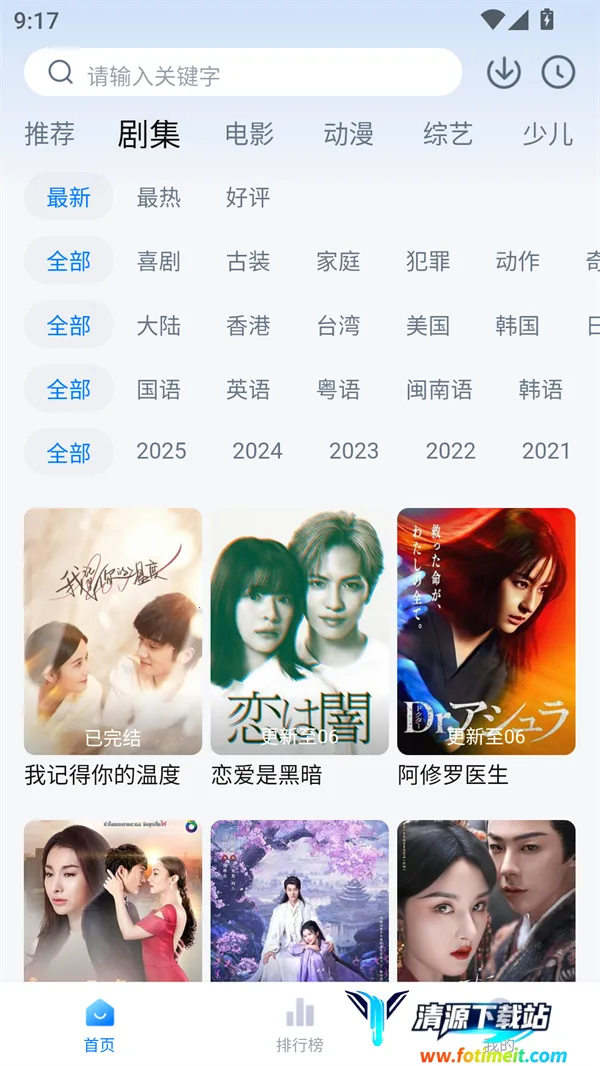
Task: Go to the 首页 home tab
Action: click(x=99, y=1025)
